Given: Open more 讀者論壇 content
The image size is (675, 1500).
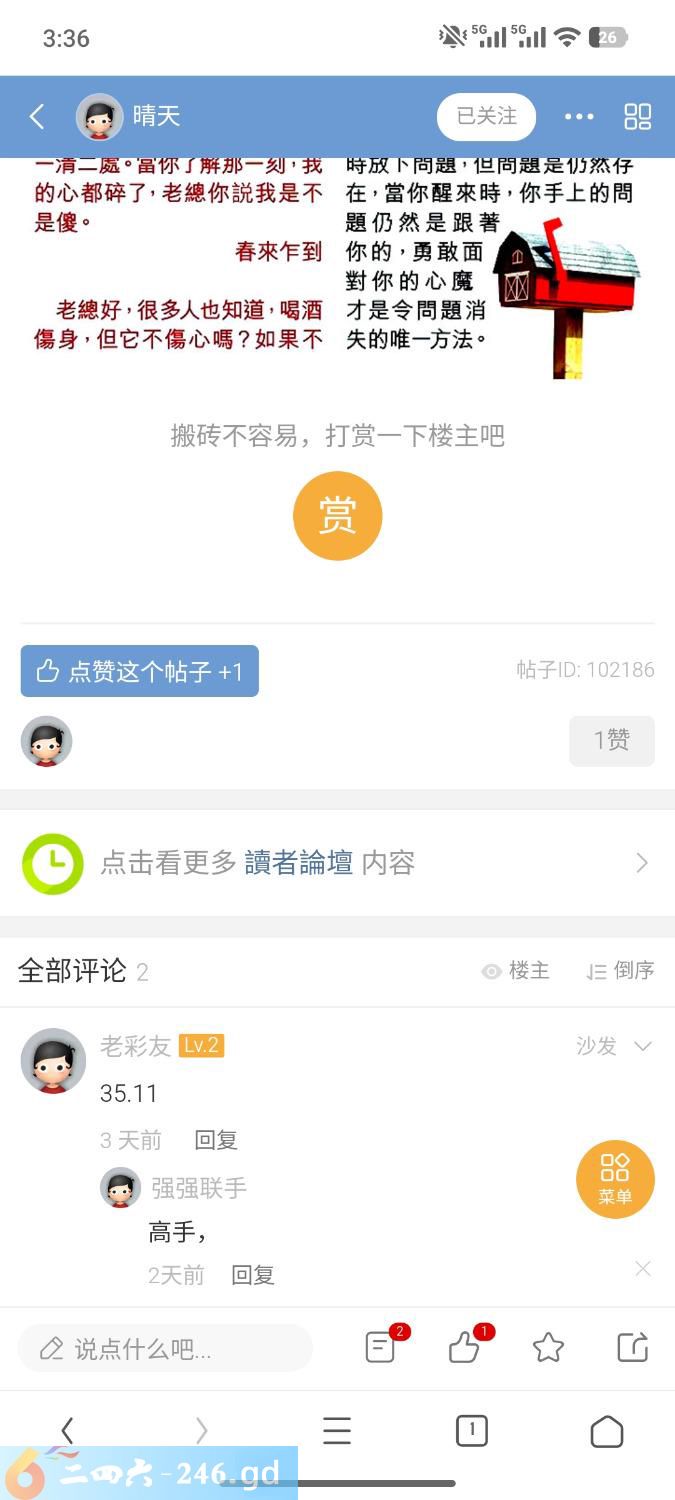Looking at the screenshot, I should (x=337, y=863).
